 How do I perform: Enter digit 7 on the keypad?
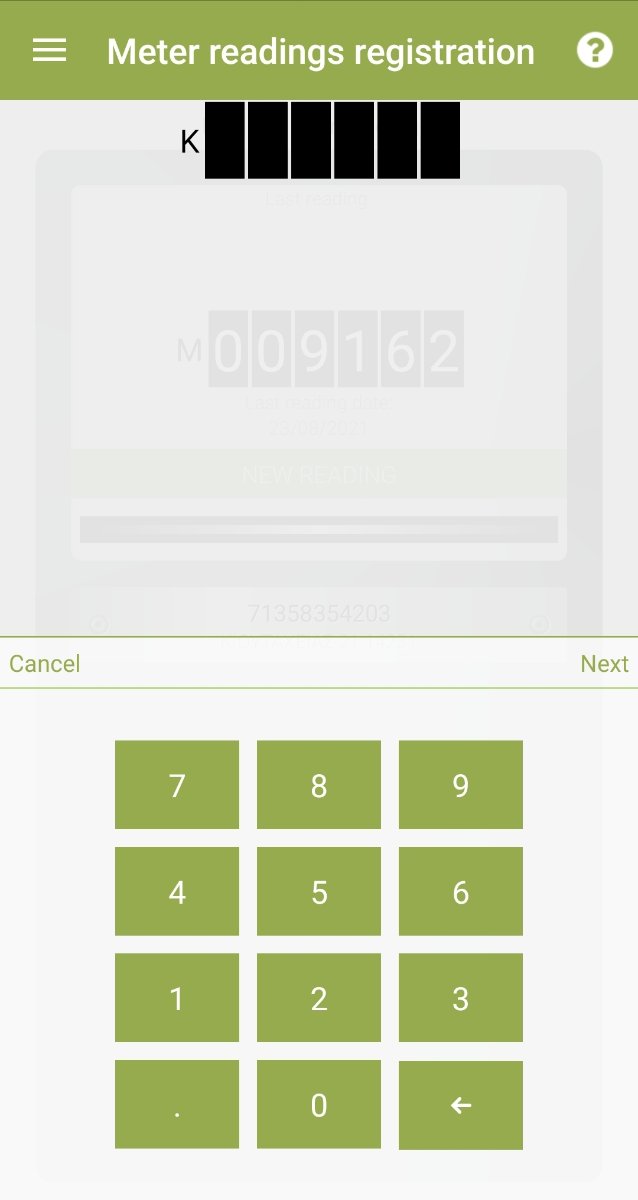[177, 785]
